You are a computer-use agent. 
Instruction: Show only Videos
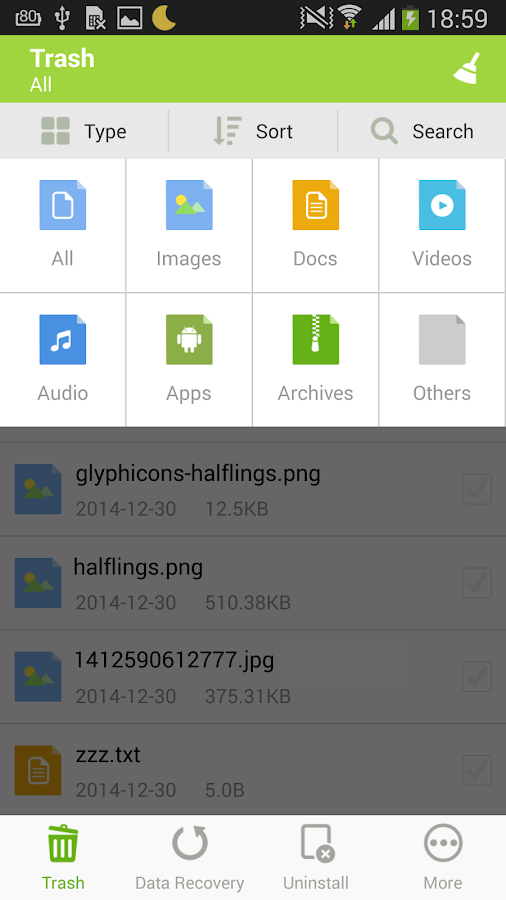click(442, 225)
